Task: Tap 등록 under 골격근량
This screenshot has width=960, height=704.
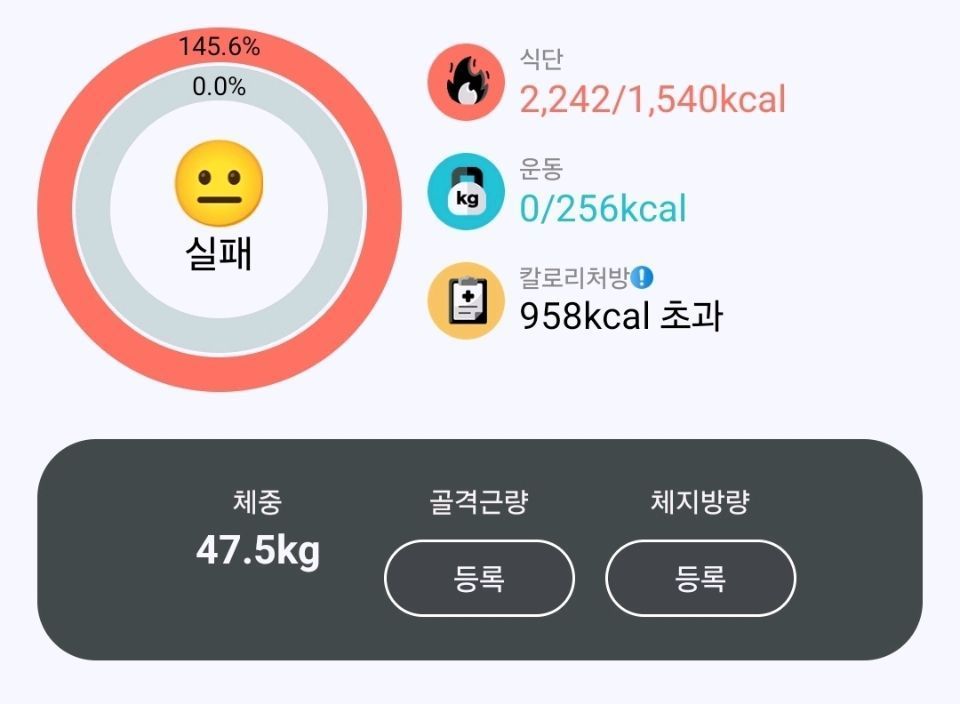Action: point(479,578)
